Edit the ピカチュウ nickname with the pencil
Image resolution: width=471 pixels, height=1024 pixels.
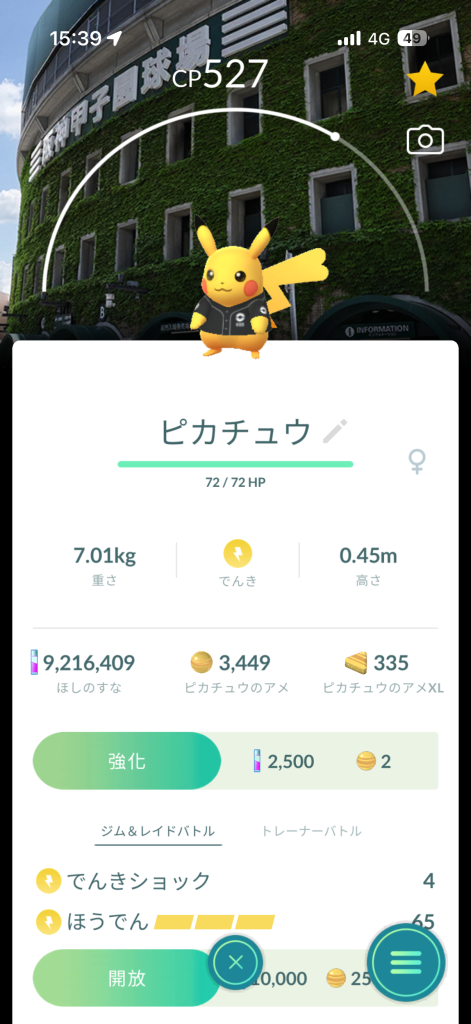(x=335, y=431)
